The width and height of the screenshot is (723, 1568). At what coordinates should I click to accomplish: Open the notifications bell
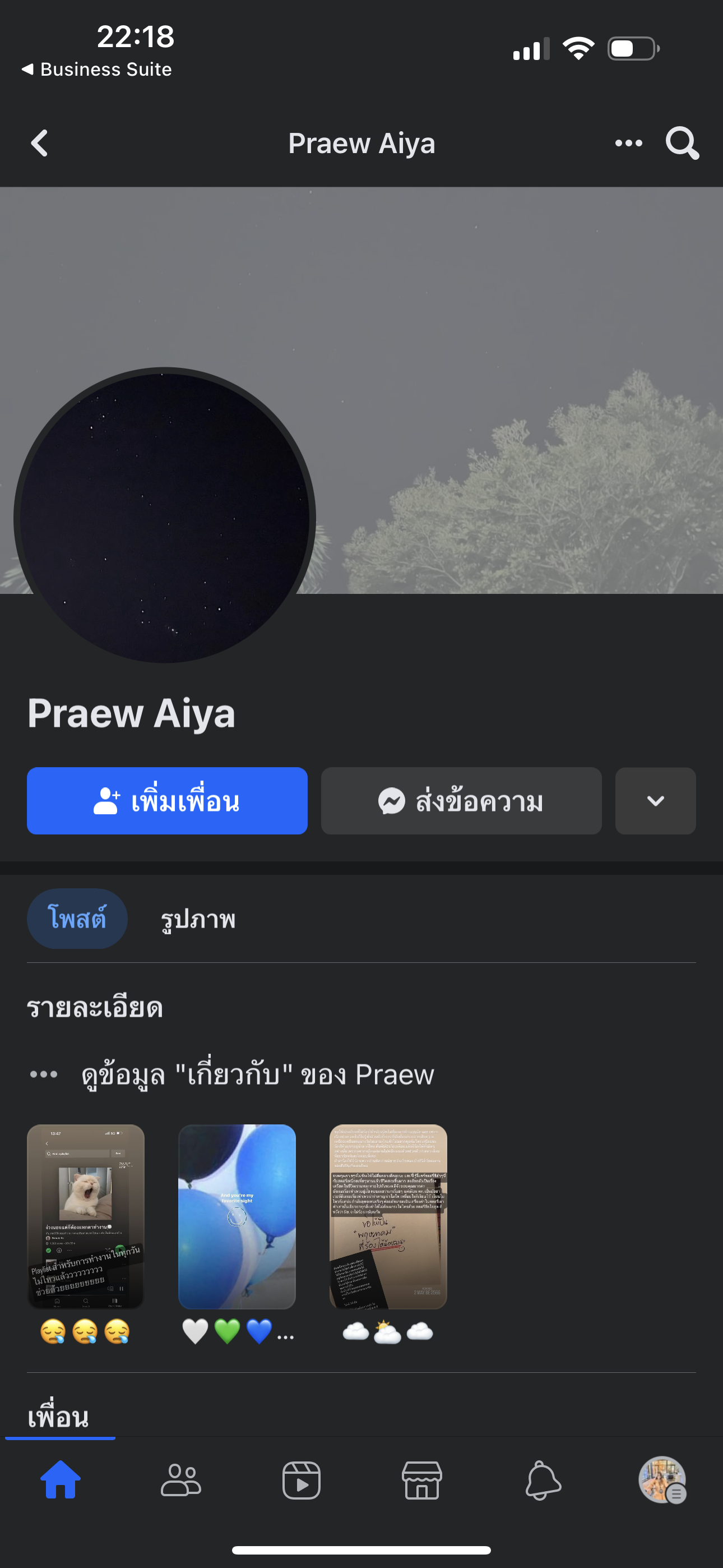tap(543, 1480)
